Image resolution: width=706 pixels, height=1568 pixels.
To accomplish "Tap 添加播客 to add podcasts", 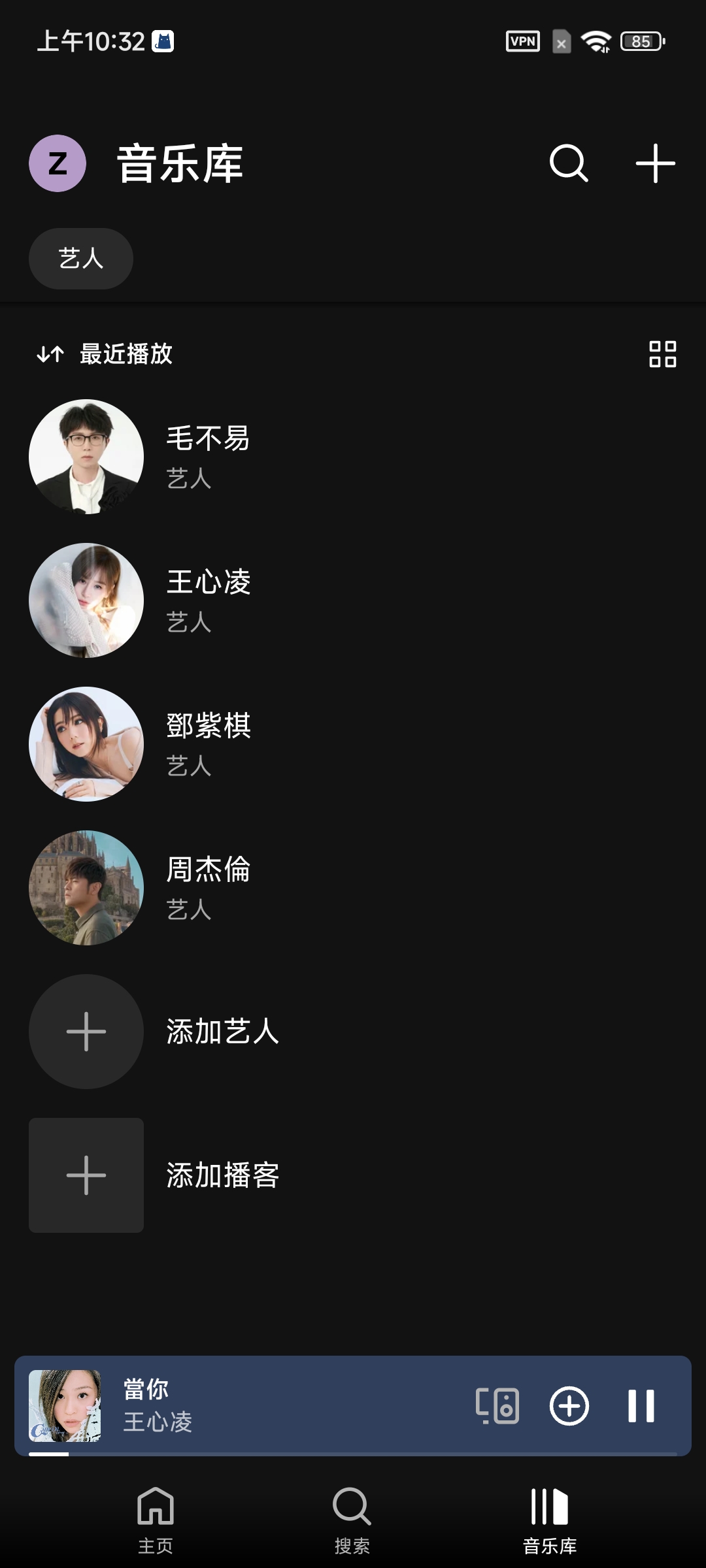I will (222, 1175).
